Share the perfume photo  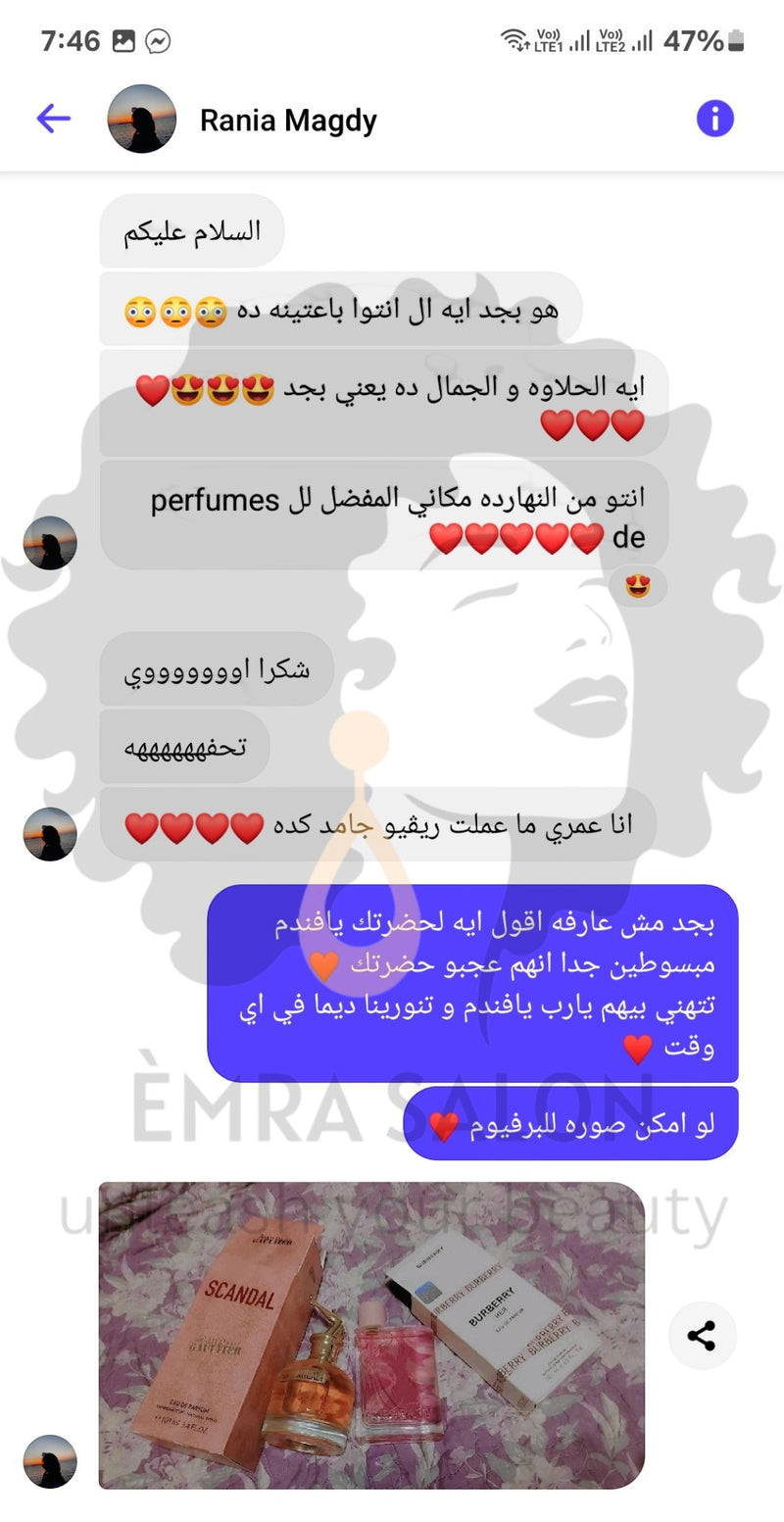tap(702, 1335)
